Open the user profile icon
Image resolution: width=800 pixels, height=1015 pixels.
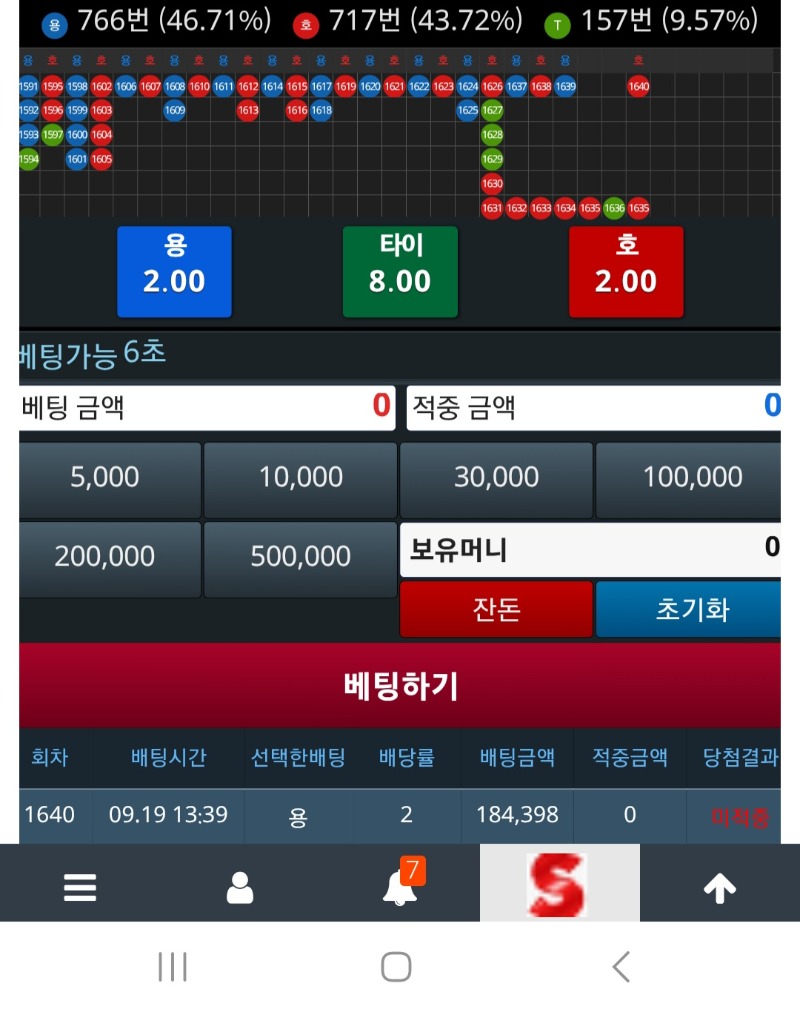point(240,887)
